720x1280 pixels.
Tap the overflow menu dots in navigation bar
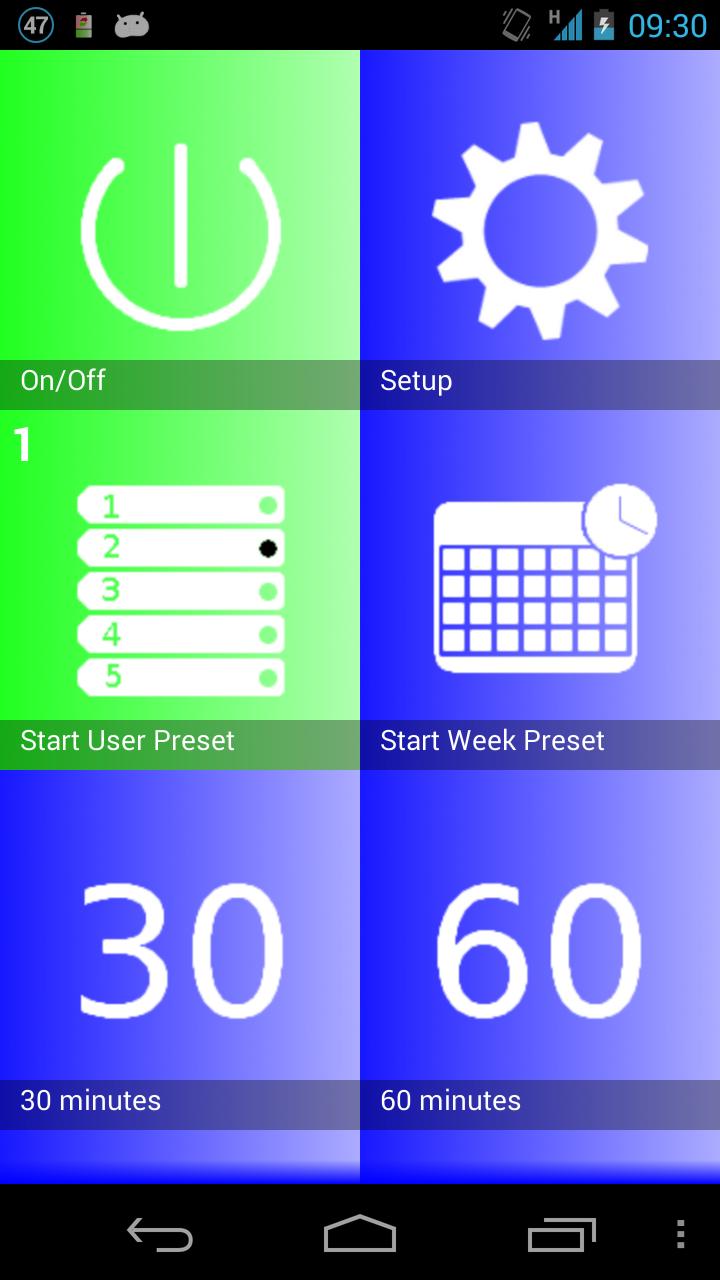pyautogui.click(x=681, y=1236)
